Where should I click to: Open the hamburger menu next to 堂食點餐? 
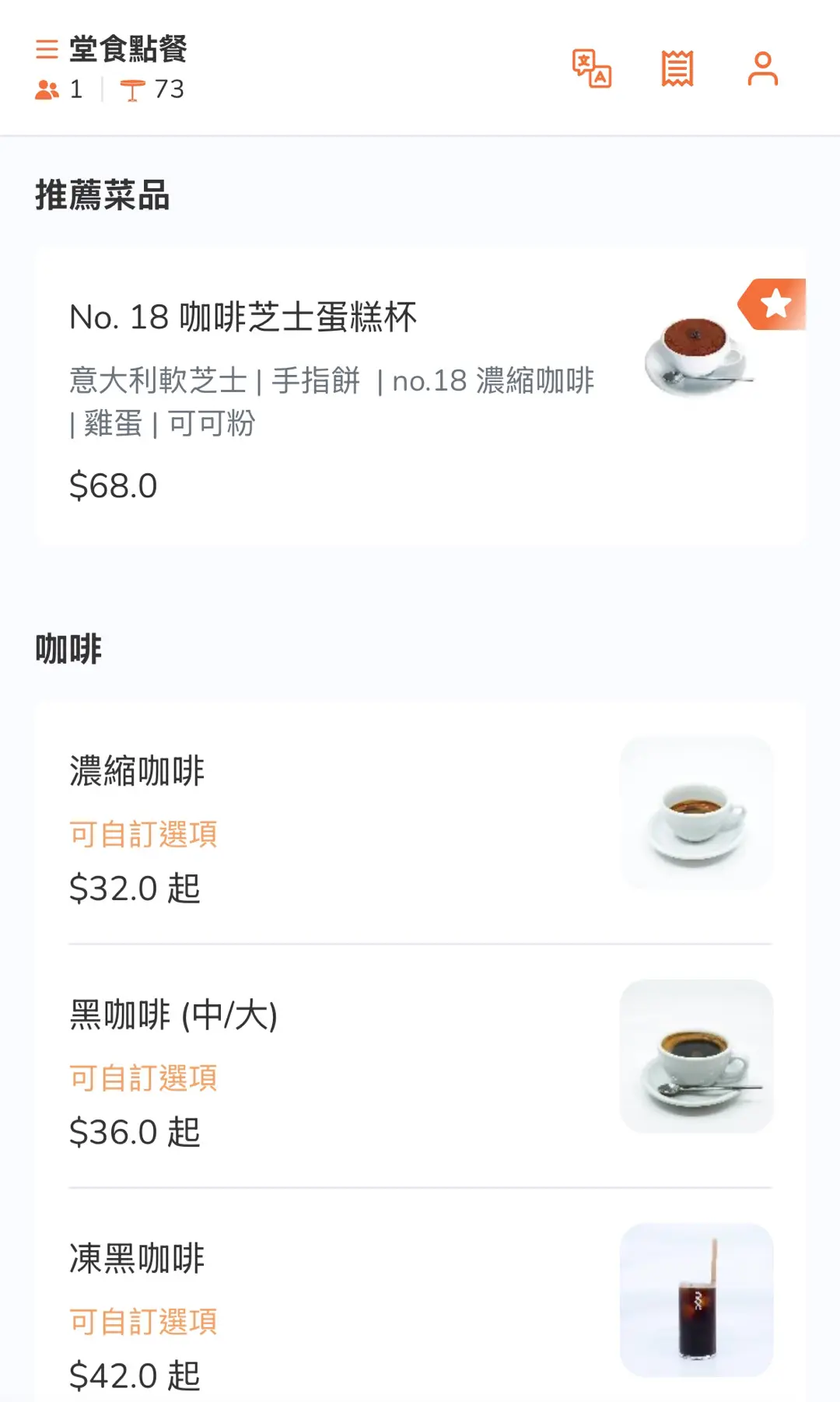(47, 50)
